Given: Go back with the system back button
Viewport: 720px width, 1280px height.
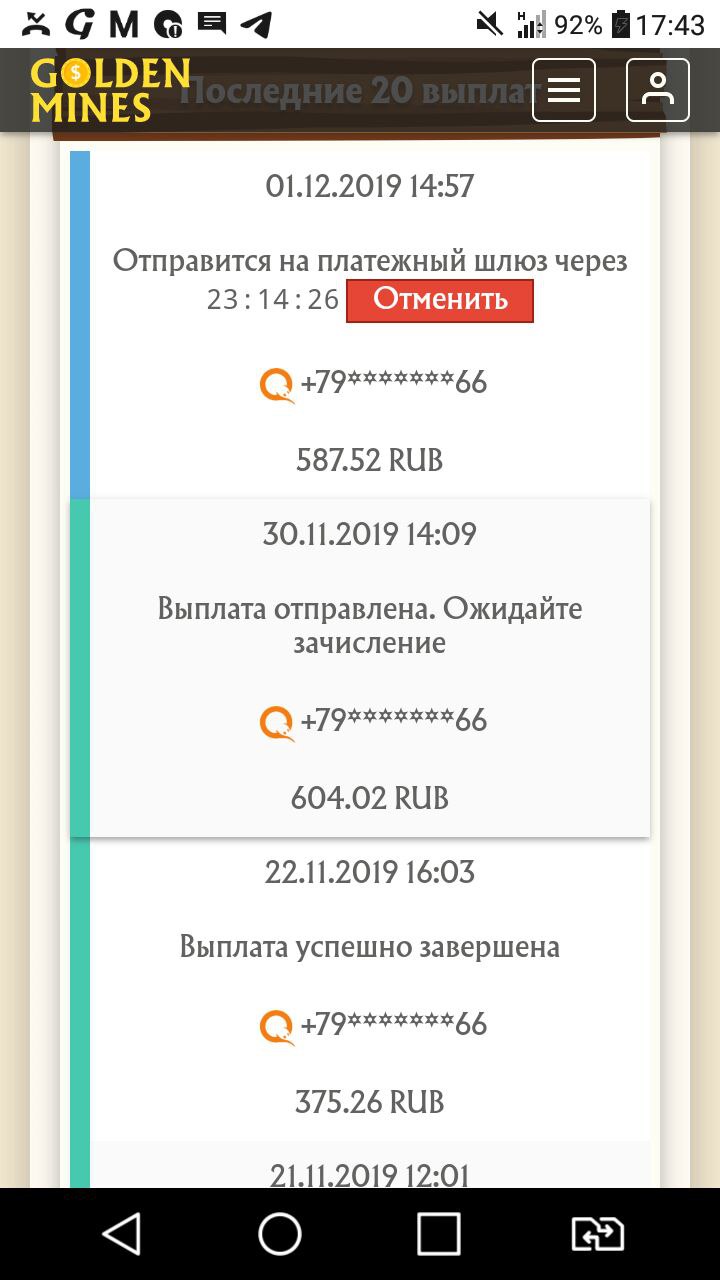Looking at the screenshot, I should coord(122,1233).
